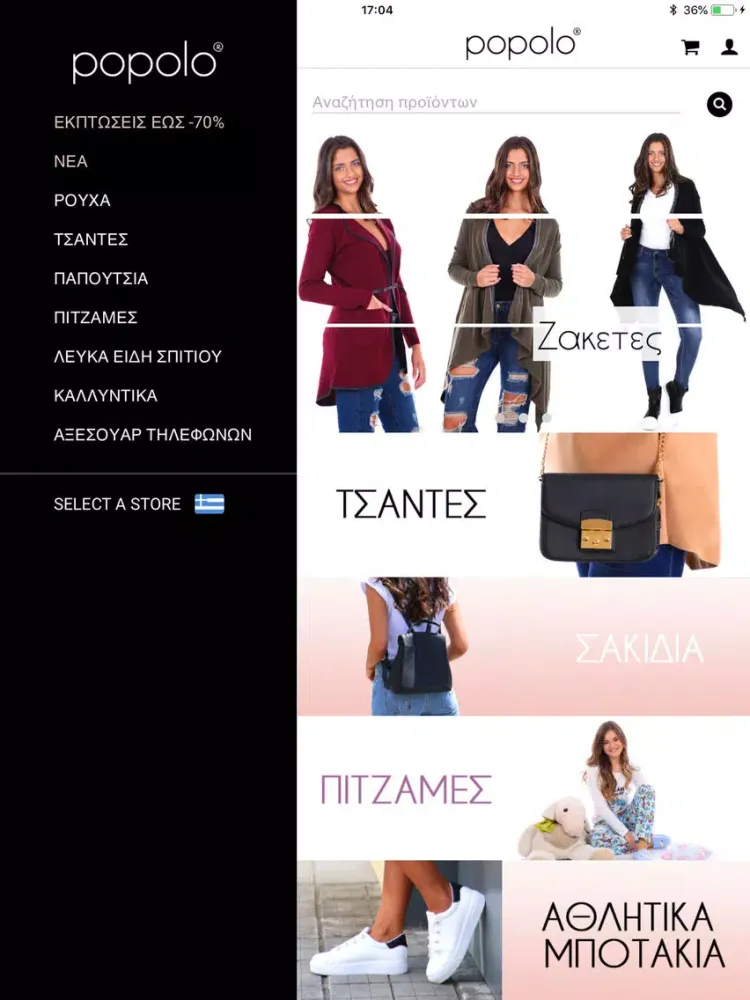750x1000 pixels.
Task: Go to ΠΑΠΟΥΤΣΙΑ category
Action: coord(101,278)
